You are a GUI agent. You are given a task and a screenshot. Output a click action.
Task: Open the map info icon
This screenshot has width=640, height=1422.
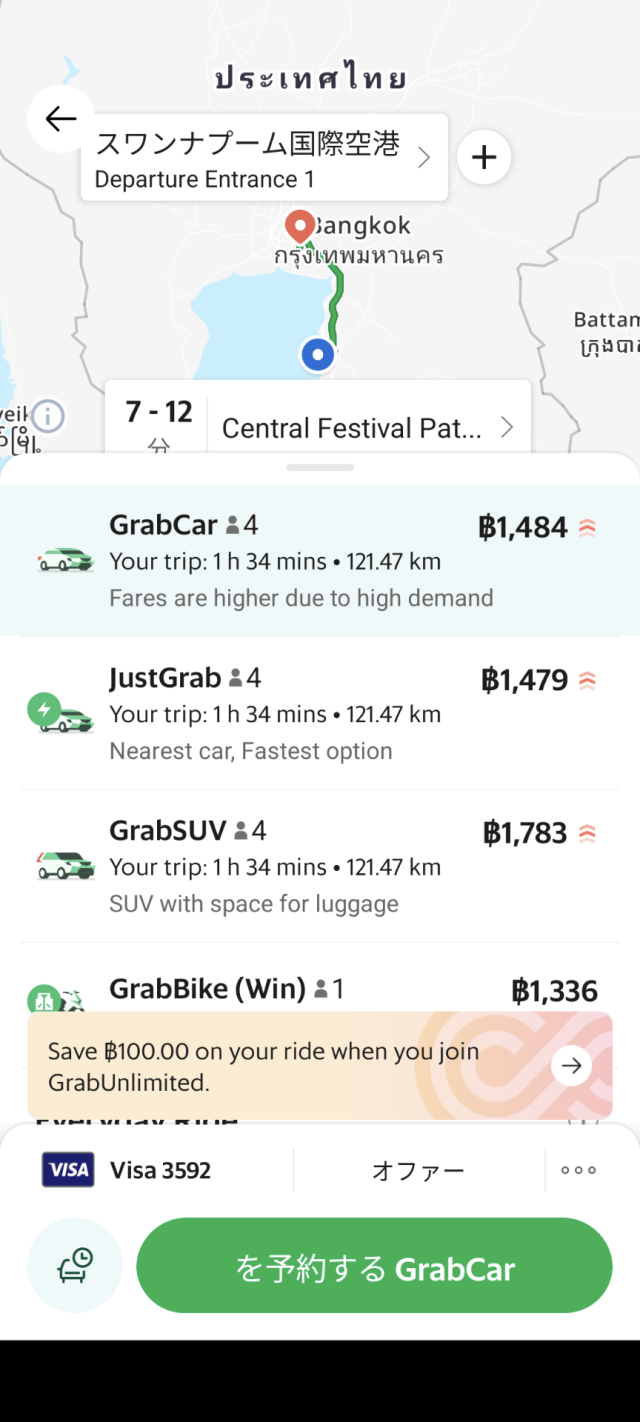47,415
